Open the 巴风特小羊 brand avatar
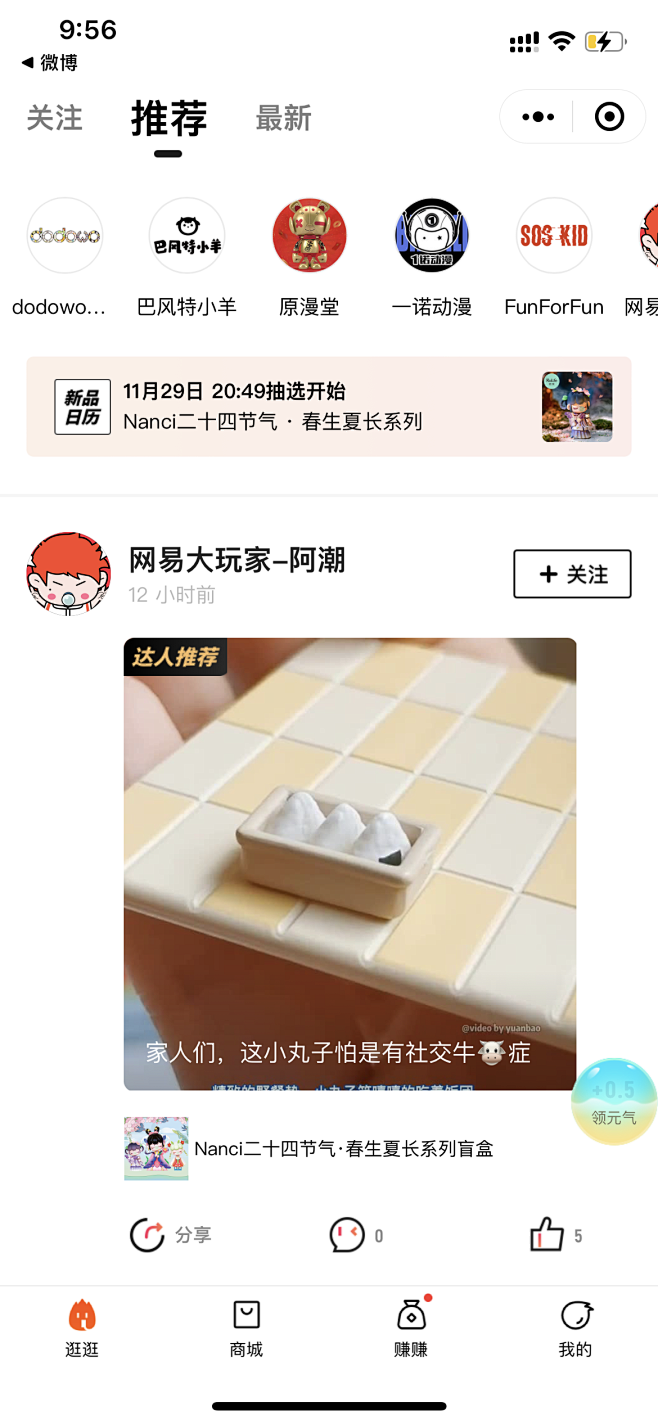658x1424 pixels. coord(187,236)
